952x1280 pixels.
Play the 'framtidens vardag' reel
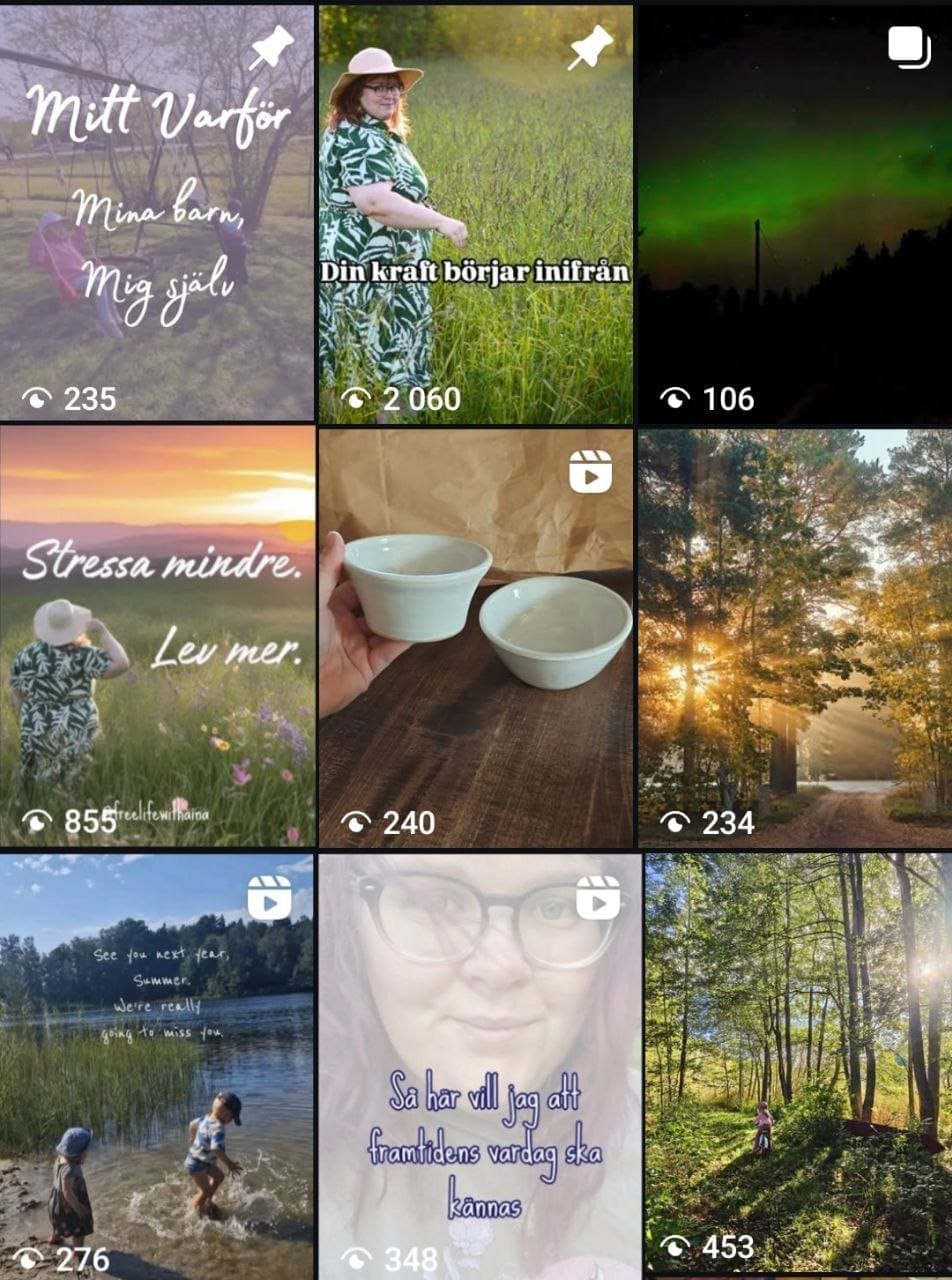pos(476,1063)
